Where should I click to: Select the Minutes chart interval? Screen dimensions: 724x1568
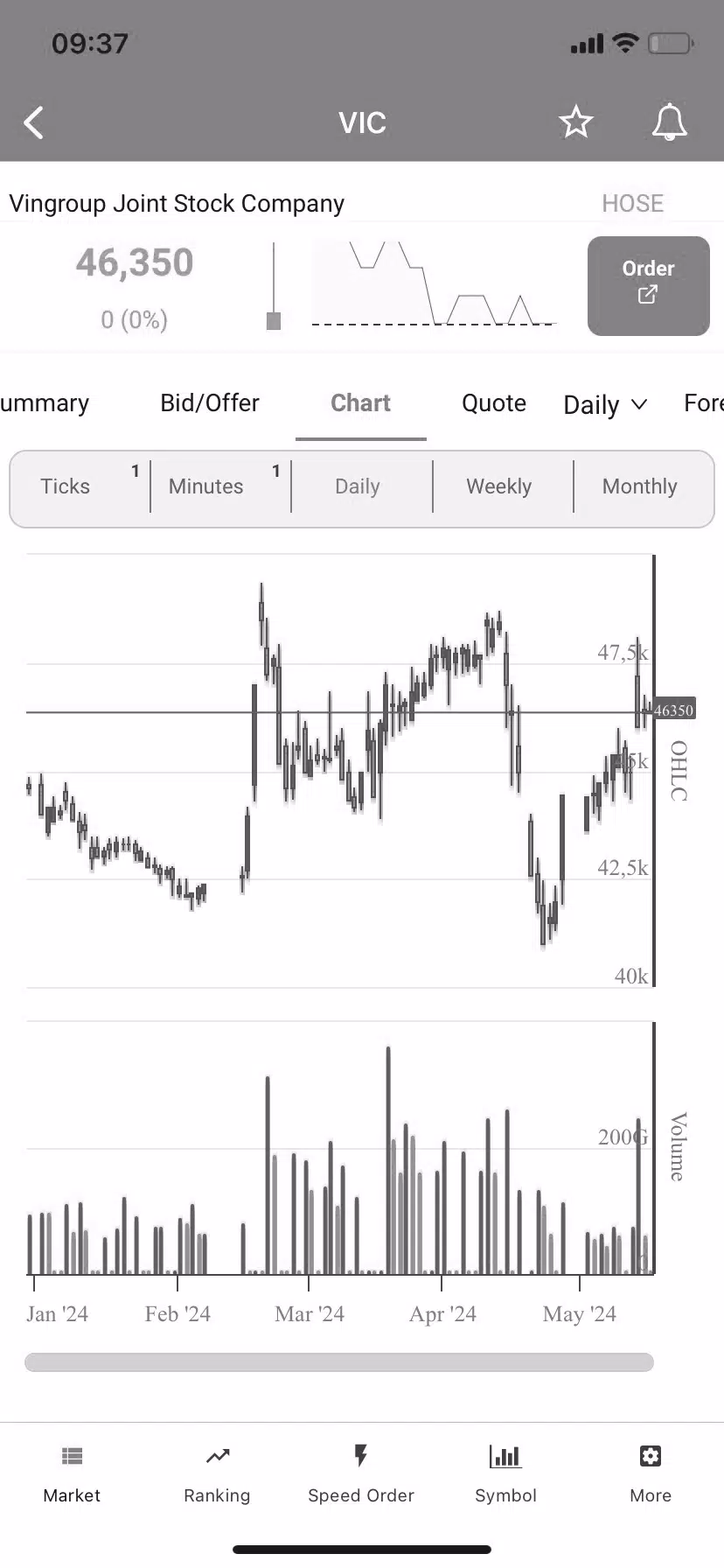click(x=206, y=486)
